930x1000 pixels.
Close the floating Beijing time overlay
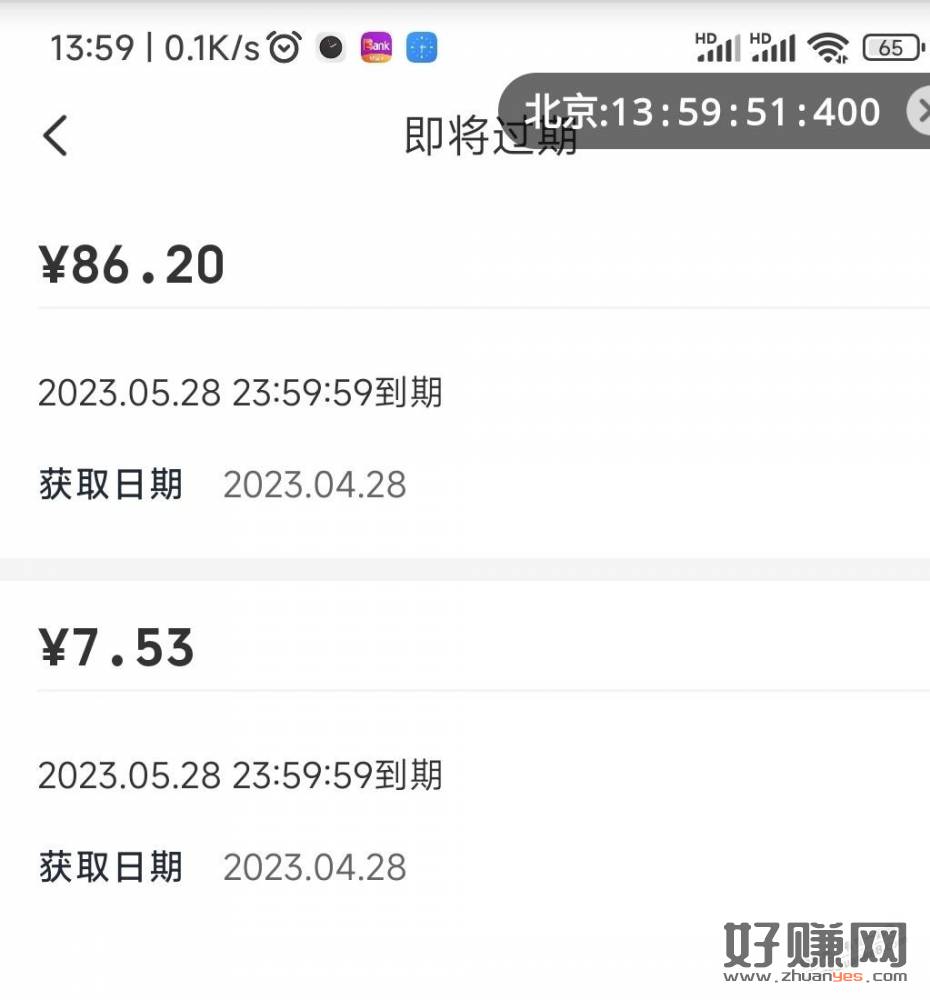pos(920,111)
